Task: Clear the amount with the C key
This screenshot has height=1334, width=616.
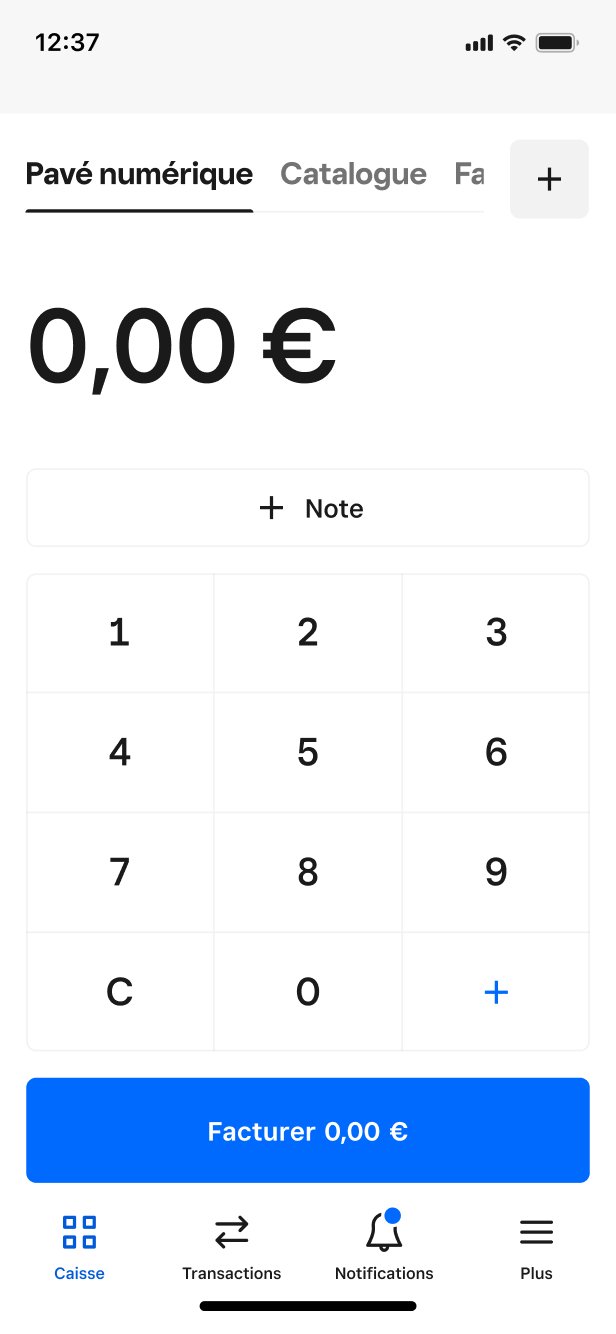Action: (x=120, y=992)
